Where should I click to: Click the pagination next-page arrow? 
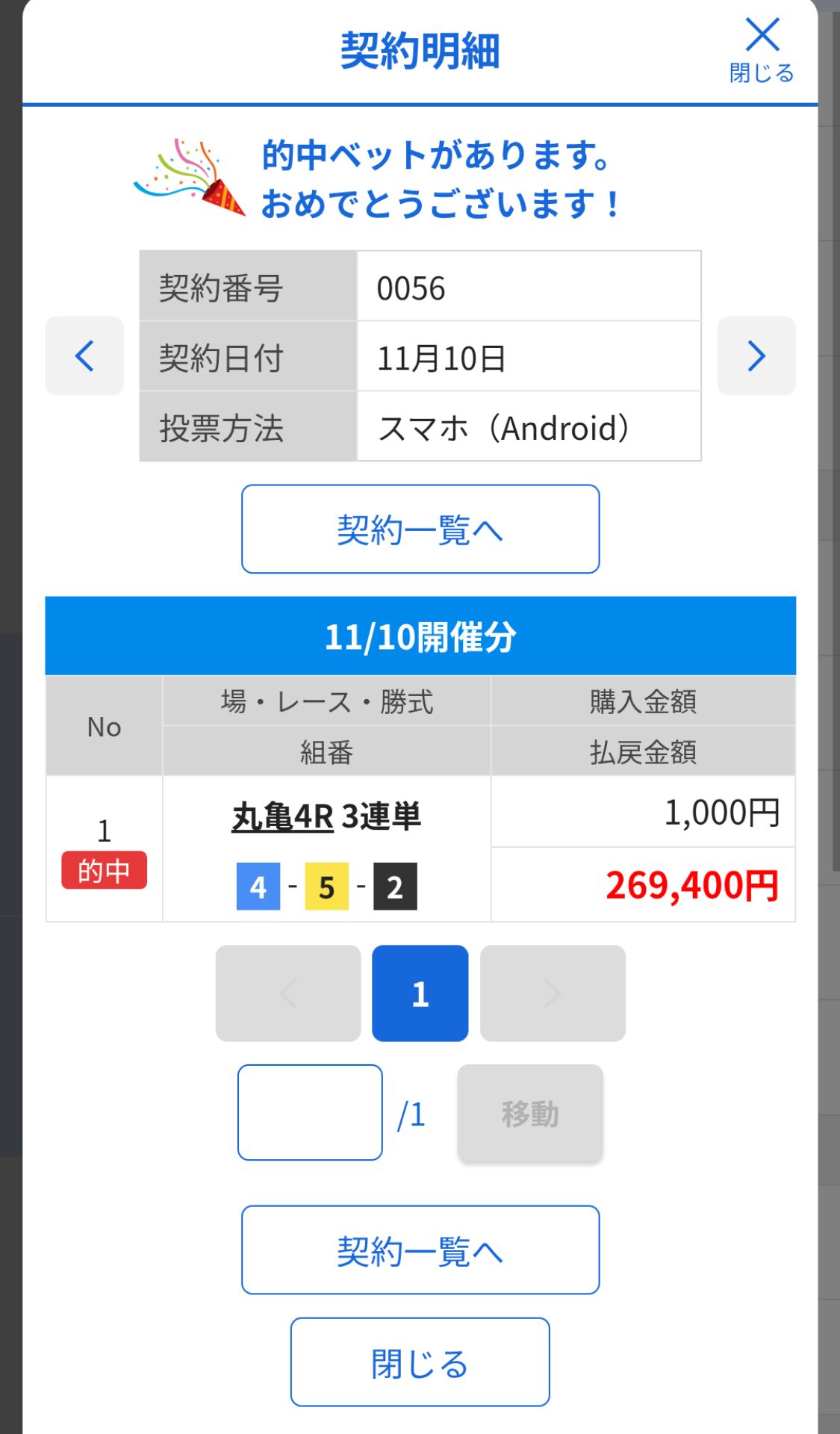(553, 992)
